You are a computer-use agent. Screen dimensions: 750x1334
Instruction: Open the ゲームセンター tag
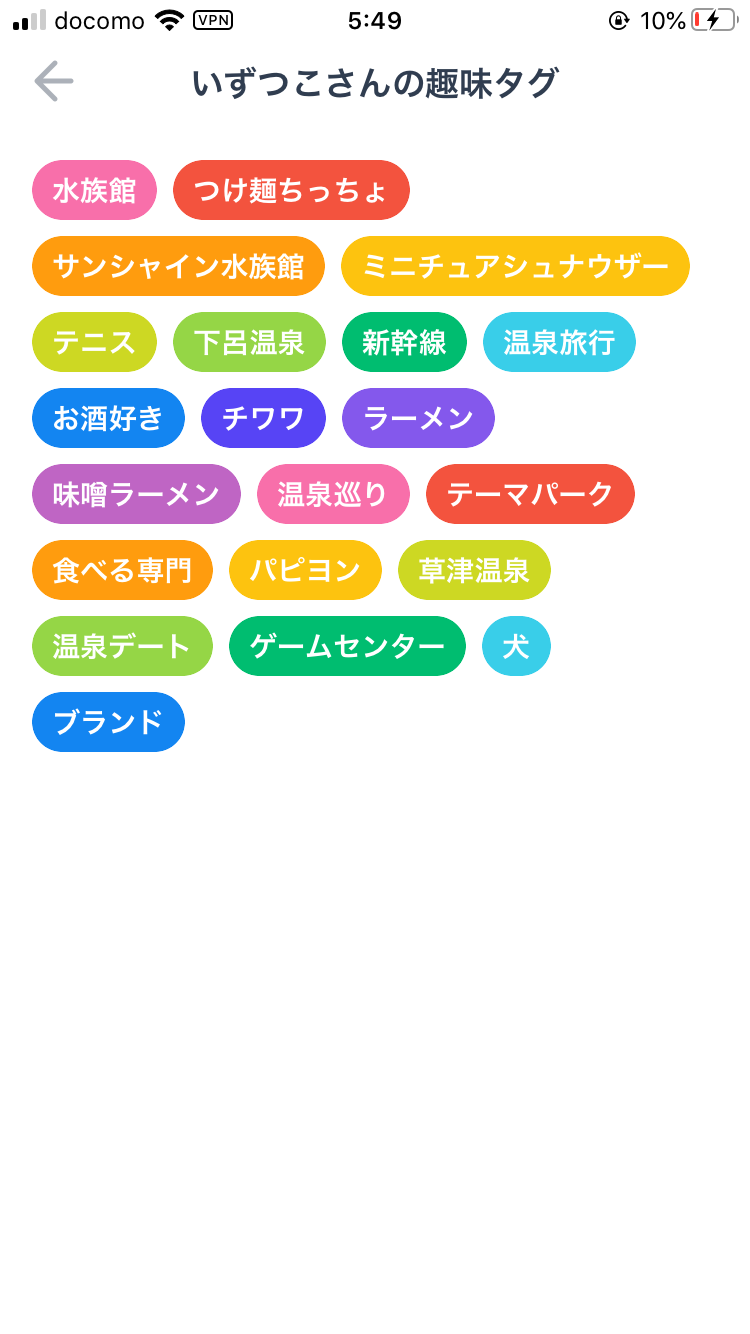pos(347,646)
